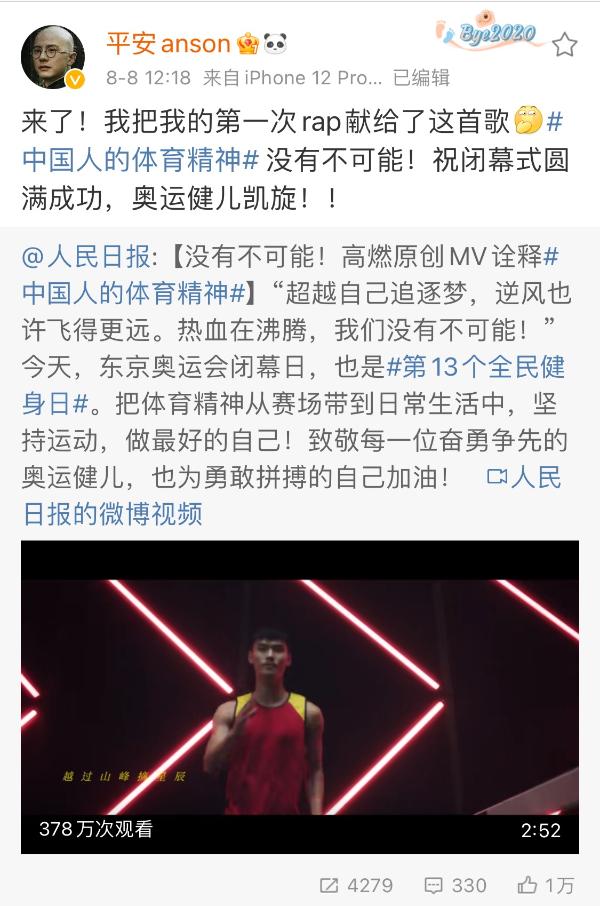
Task: Repost this post with 4279 shares
Action: (356, 885)
